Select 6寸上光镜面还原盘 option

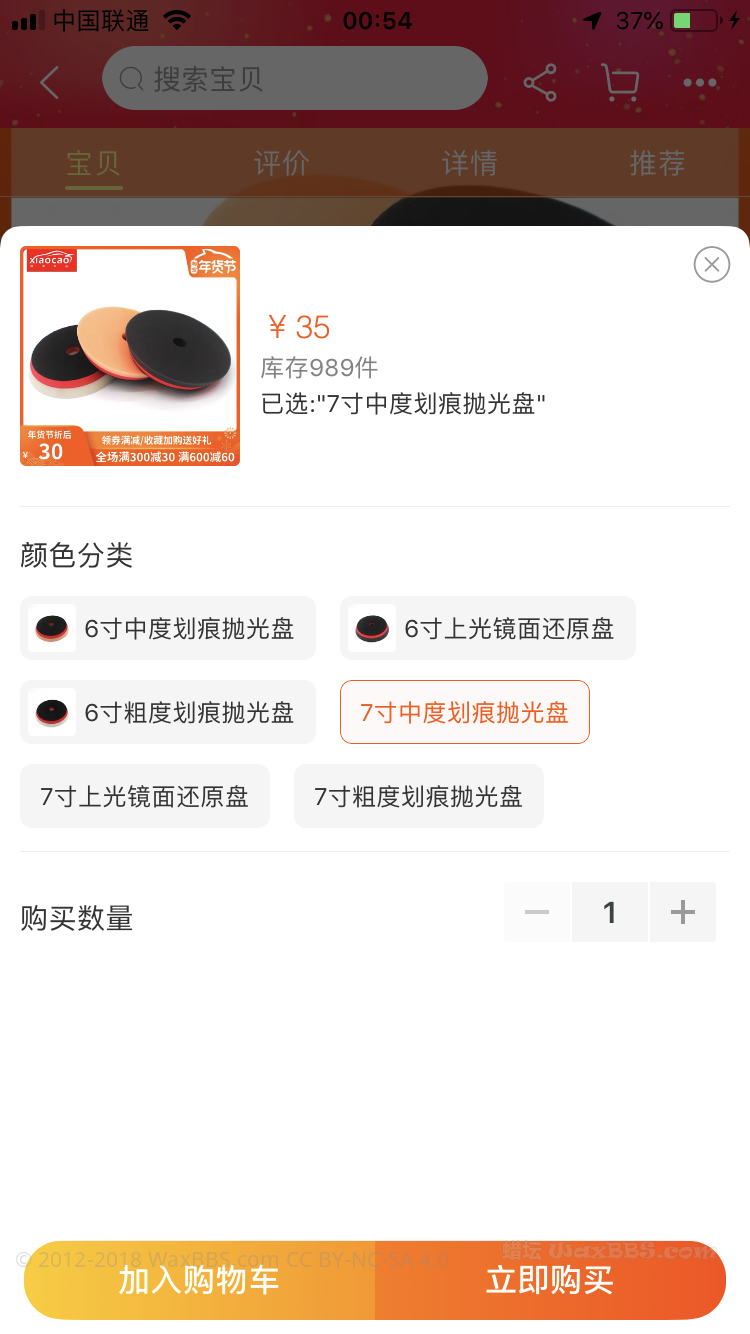coord(488,628)
